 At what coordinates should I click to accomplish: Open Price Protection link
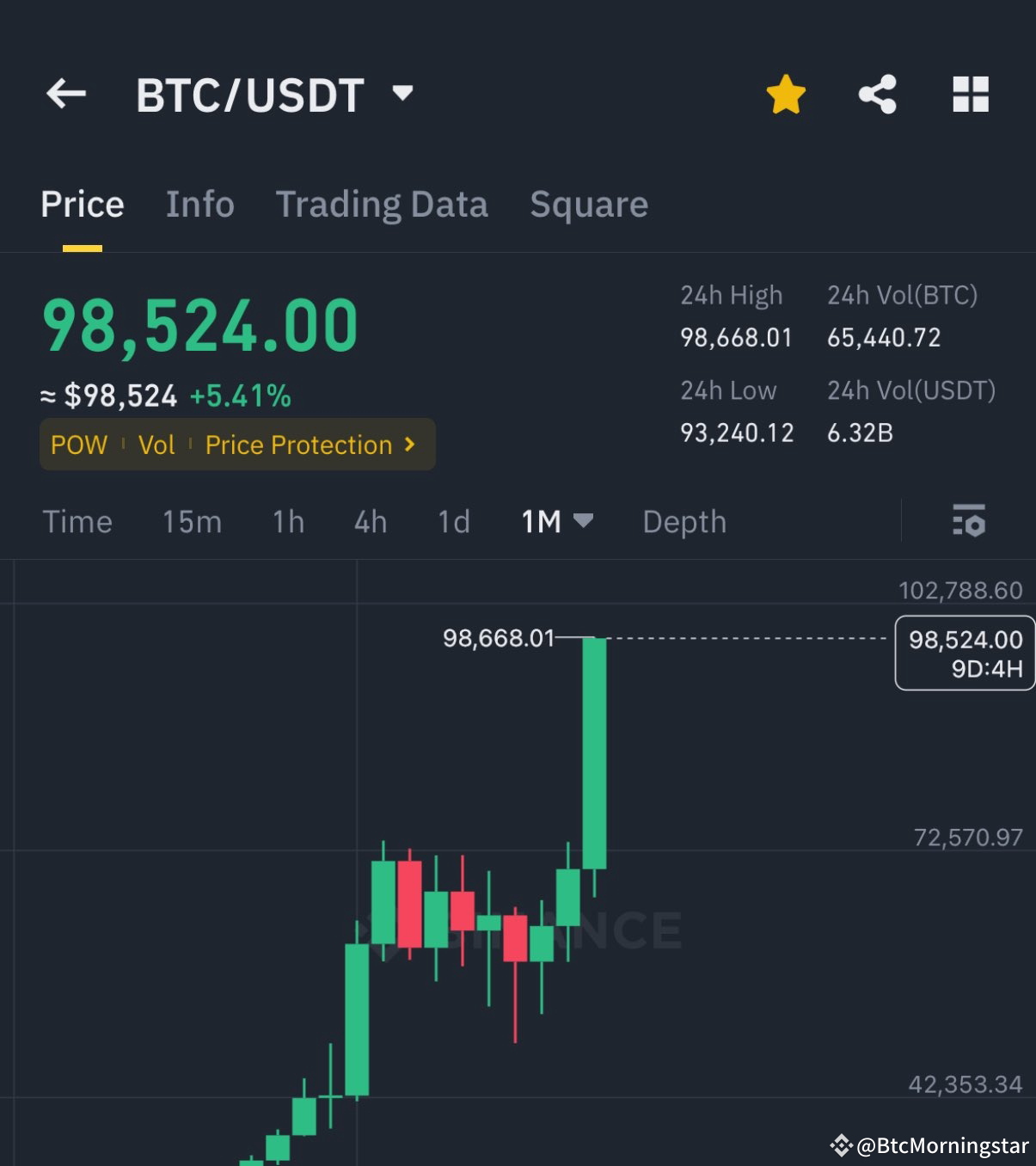coord(297,445)
